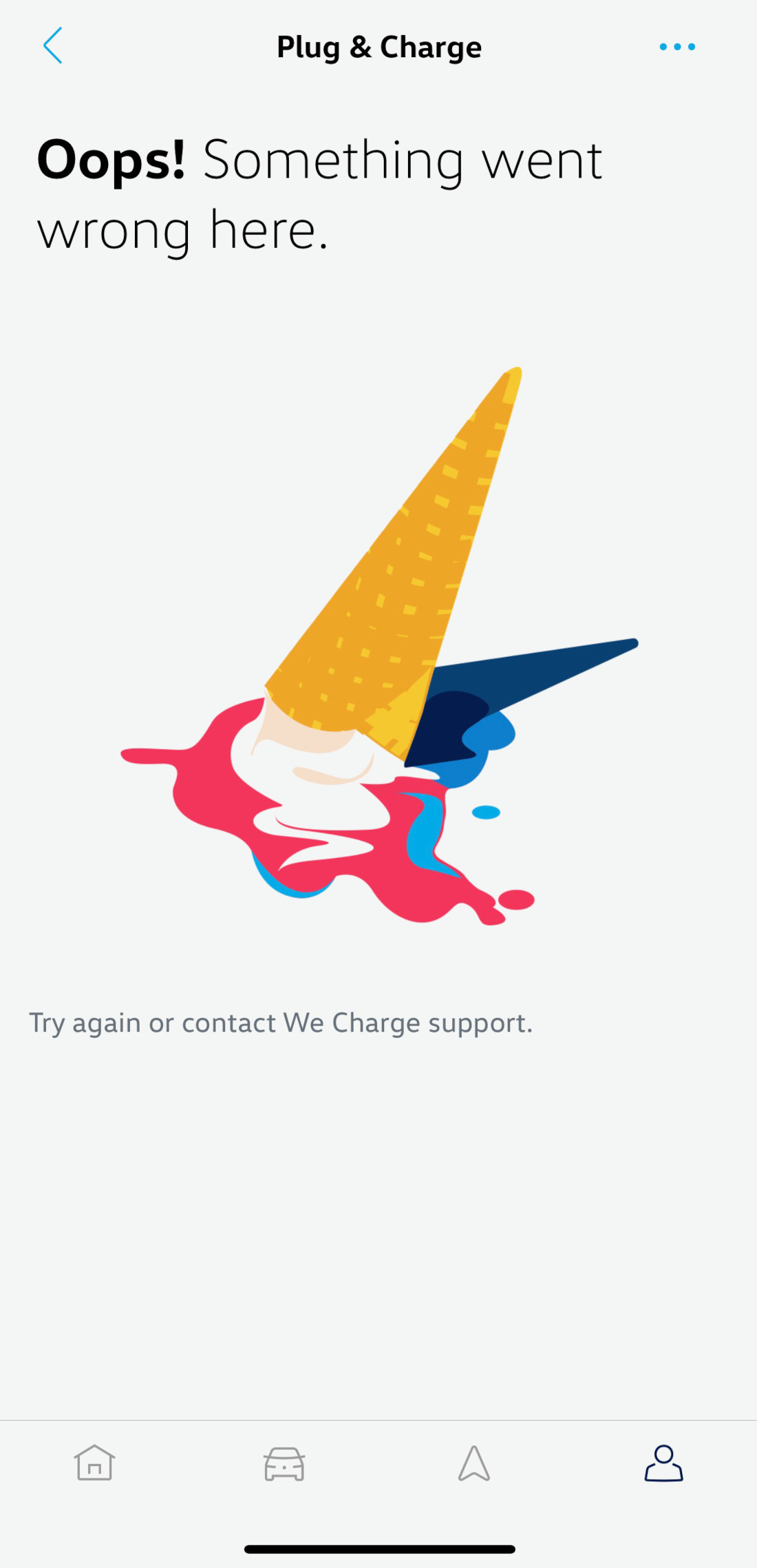Switch to the navigation arrow tab
This screenshot has height=1568, width=757.
click(474, 1463)
